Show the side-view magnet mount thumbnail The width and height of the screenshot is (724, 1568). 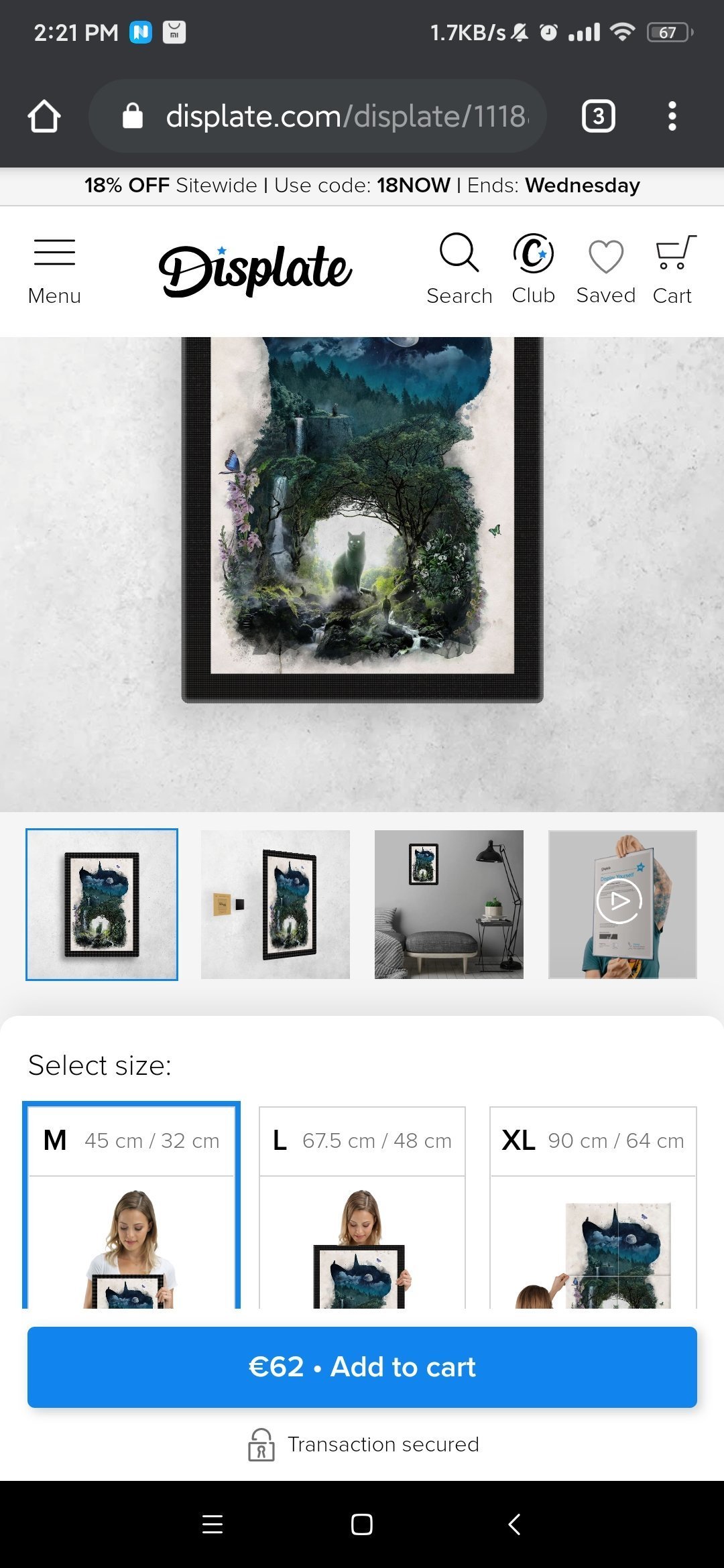coord(276,905)
